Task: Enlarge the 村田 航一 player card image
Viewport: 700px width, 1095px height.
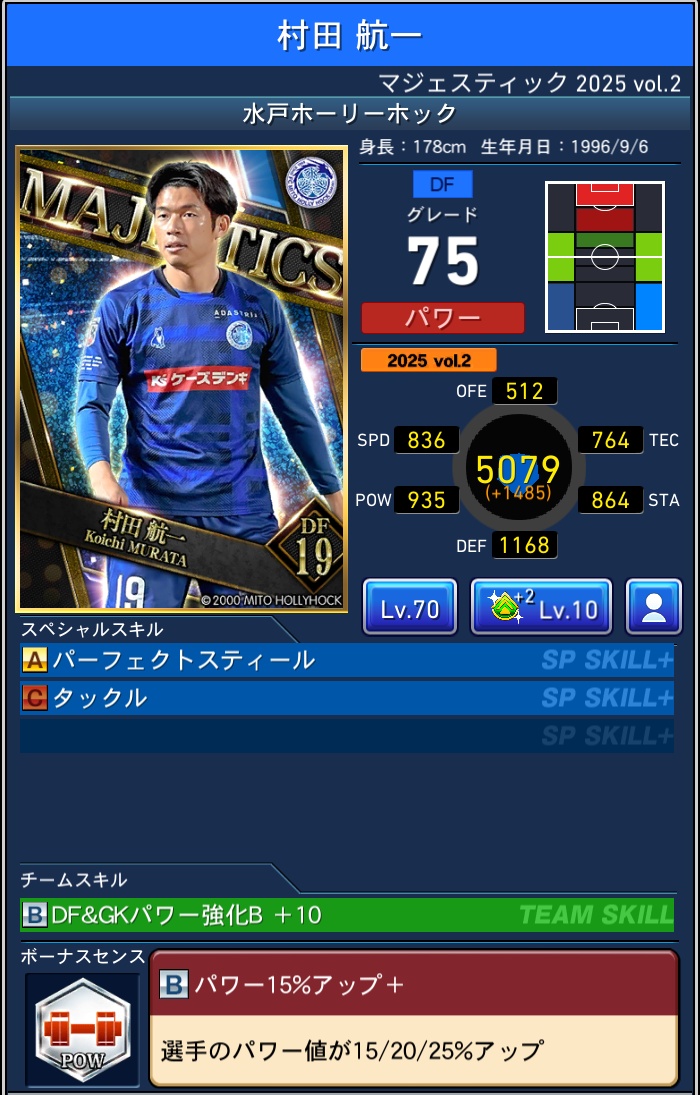Action: tap(181, 380)
